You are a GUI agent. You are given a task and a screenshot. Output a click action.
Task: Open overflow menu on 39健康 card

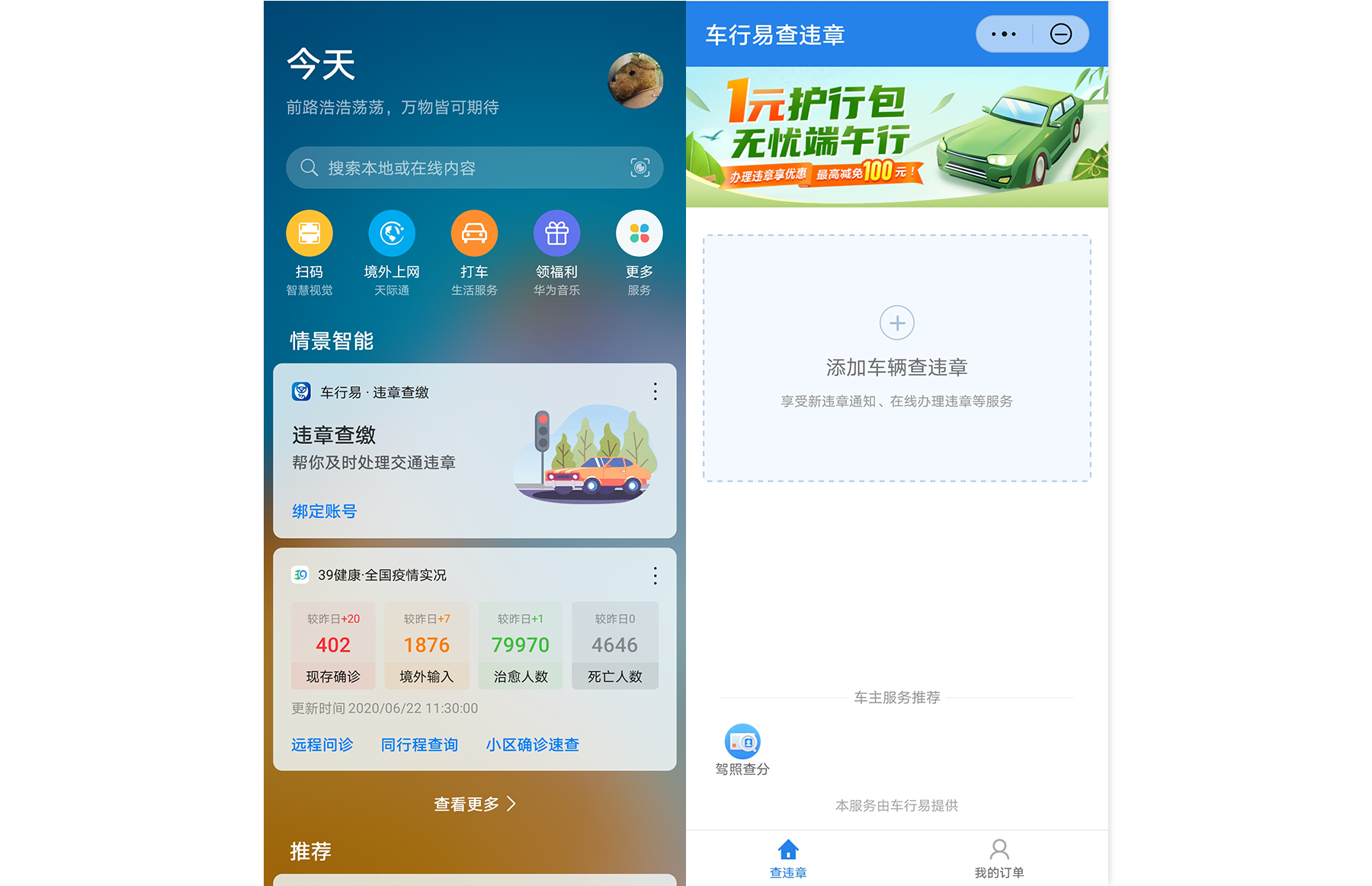click(x=655, y=576)
